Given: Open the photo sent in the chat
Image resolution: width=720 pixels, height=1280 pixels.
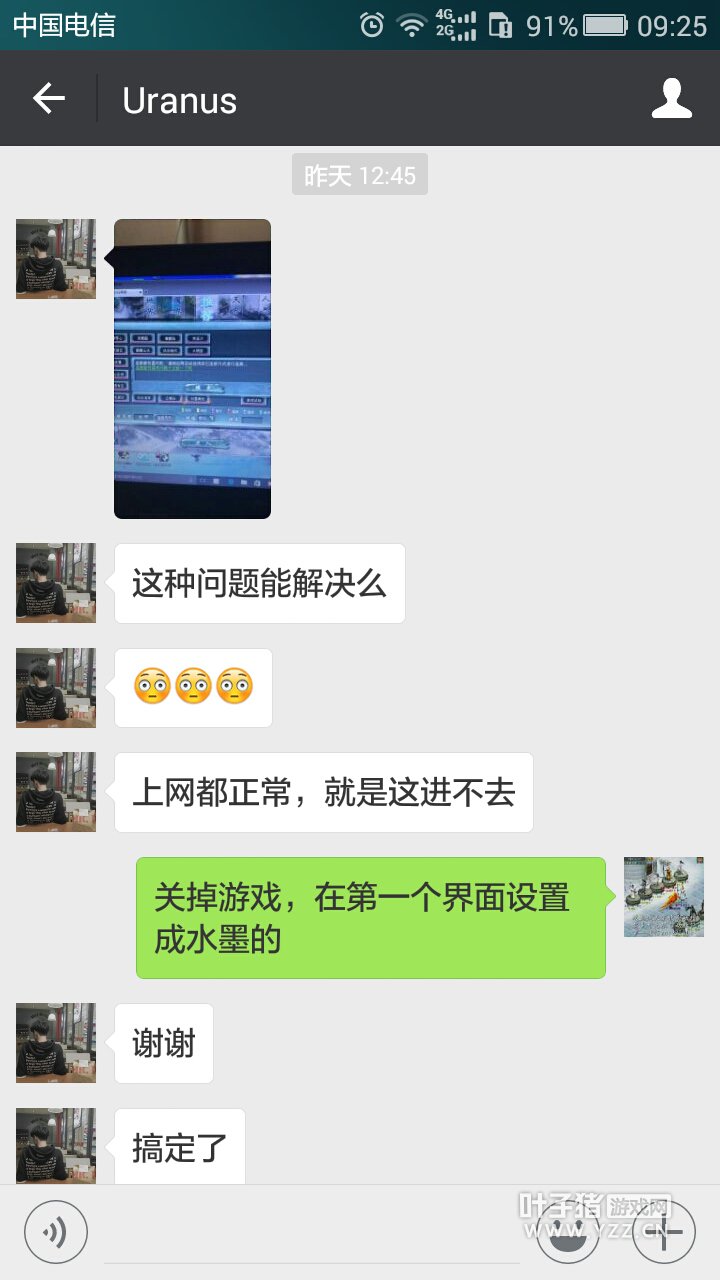Looking at the screenshot, I should 192,368.
